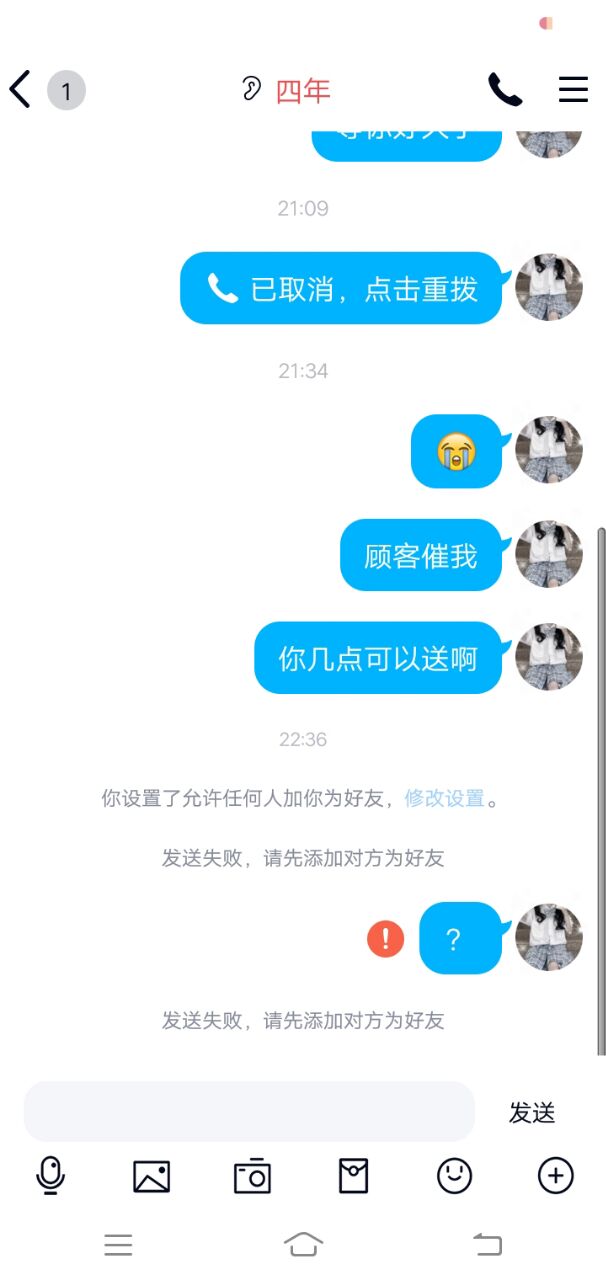
Task: Open the emoji sticker panel
Action: point(455,1176)
